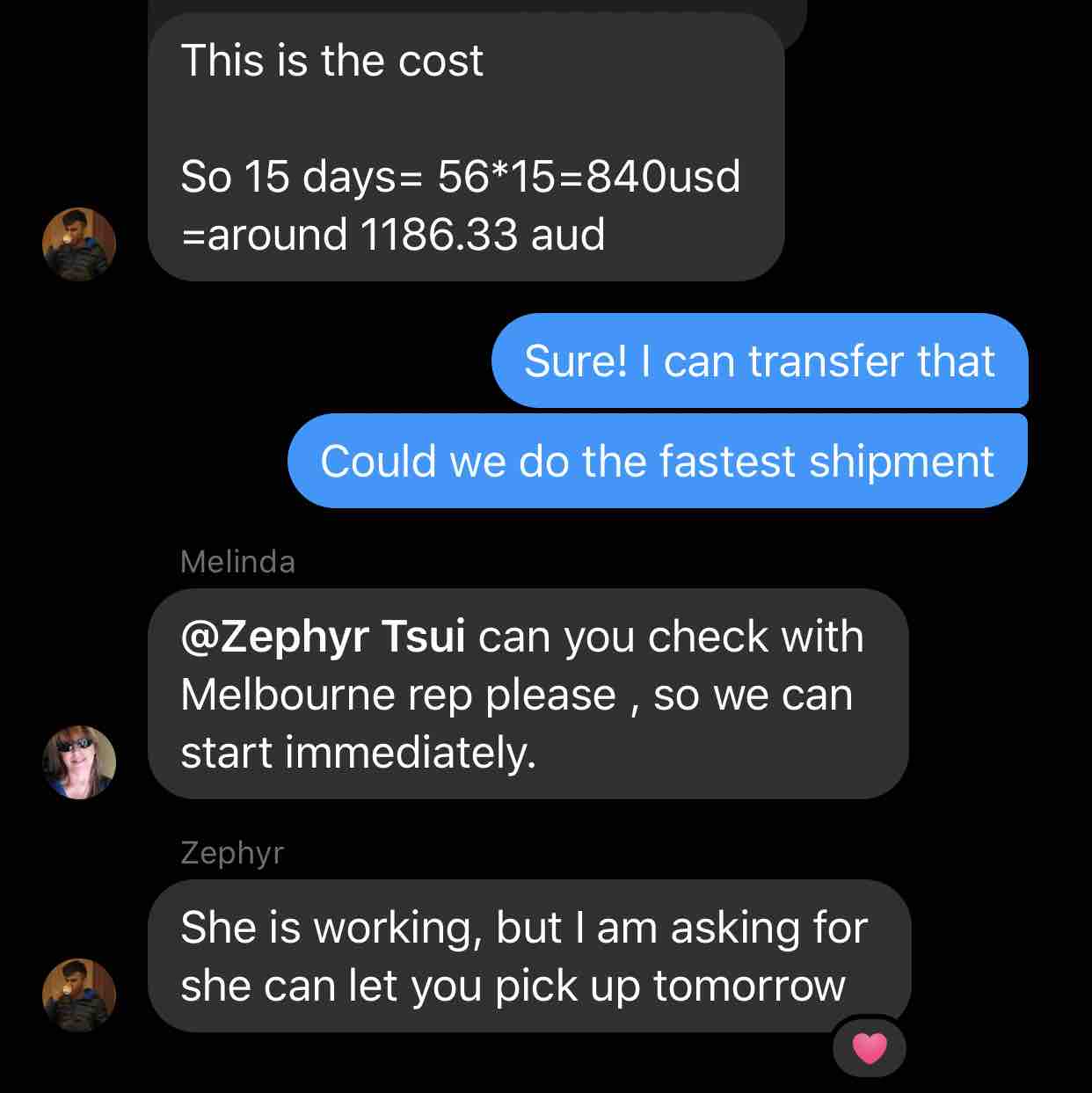
Task: Open Zephyr's avatar beside the cost message
Action: click(x=79, y=244)
